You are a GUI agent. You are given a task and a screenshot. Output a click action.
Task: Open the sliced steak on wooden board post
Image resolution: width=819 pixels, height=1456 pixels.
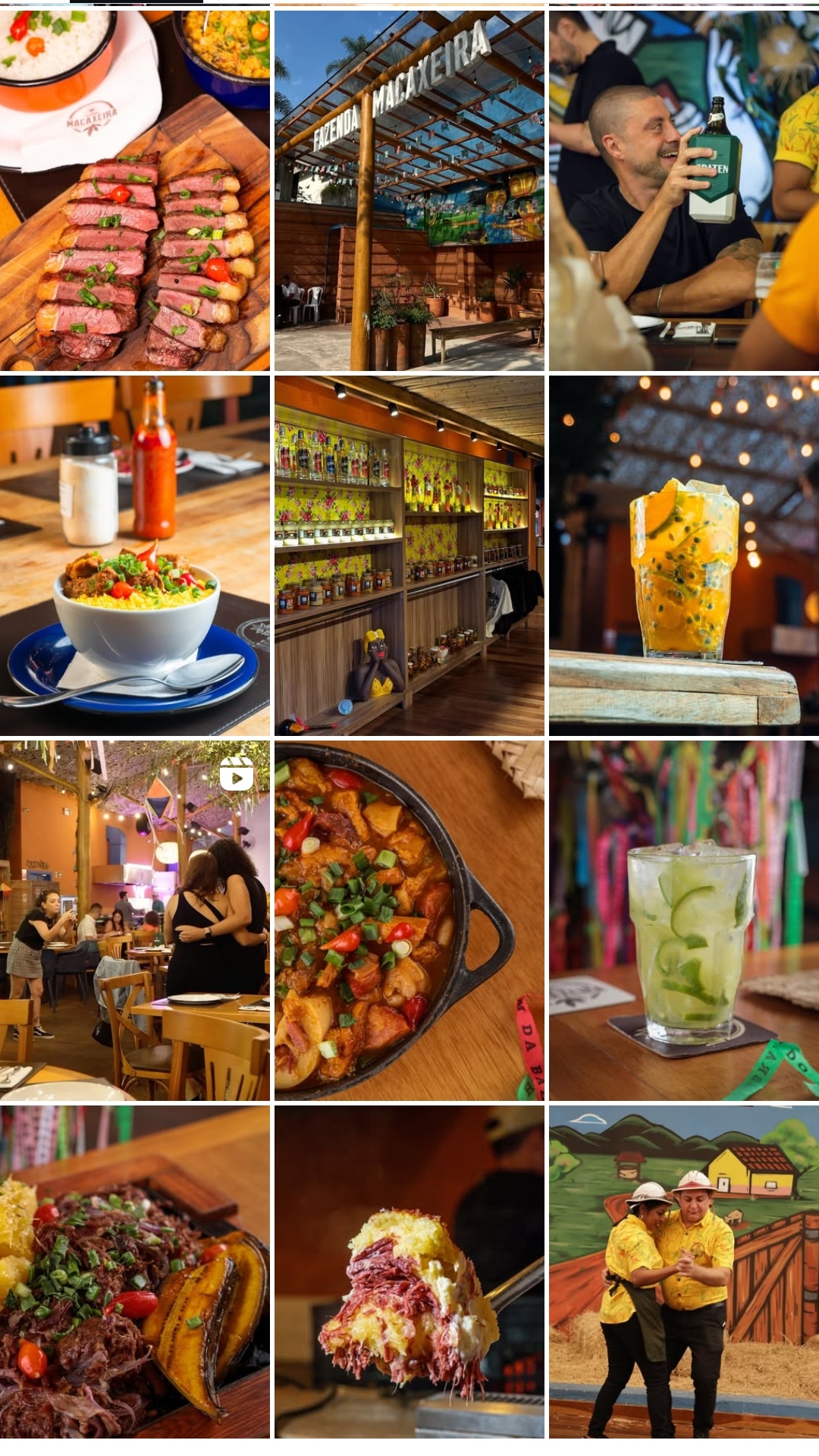pyautogui.click(x=134, y=190)
